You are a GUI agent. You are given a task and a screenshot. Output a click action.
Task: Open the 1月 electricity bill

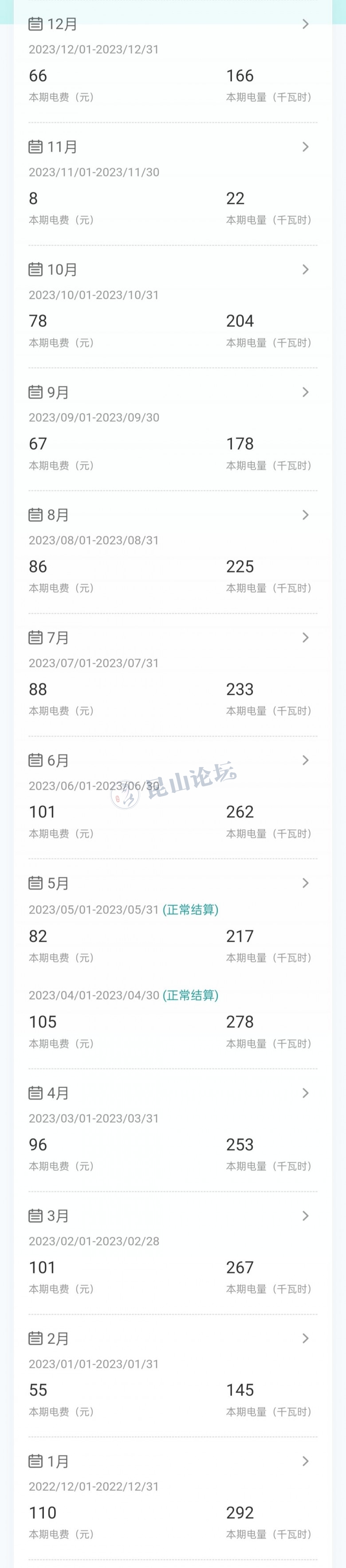(305, 1461)
